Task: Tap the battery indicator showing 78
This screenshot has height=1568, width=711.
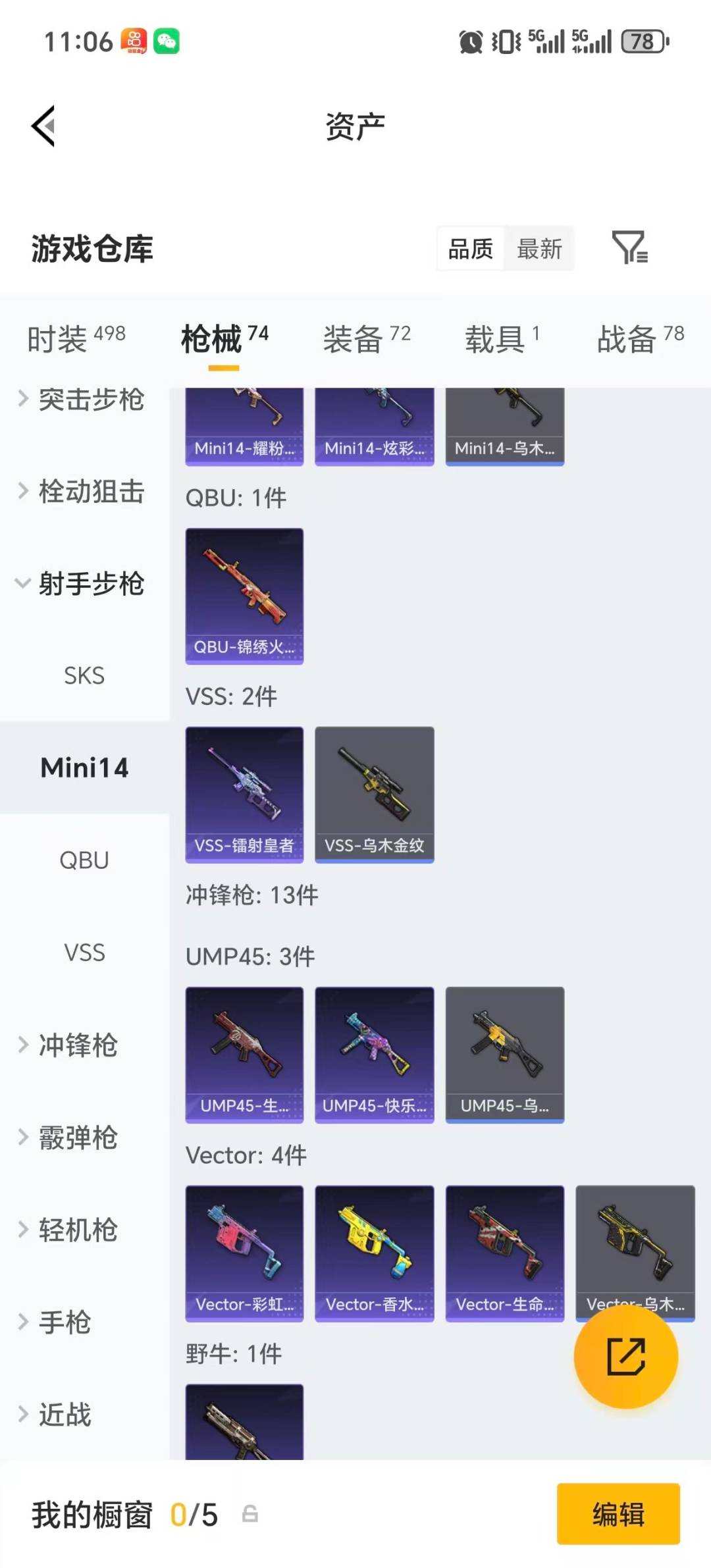Action: (x=642, y=41)
